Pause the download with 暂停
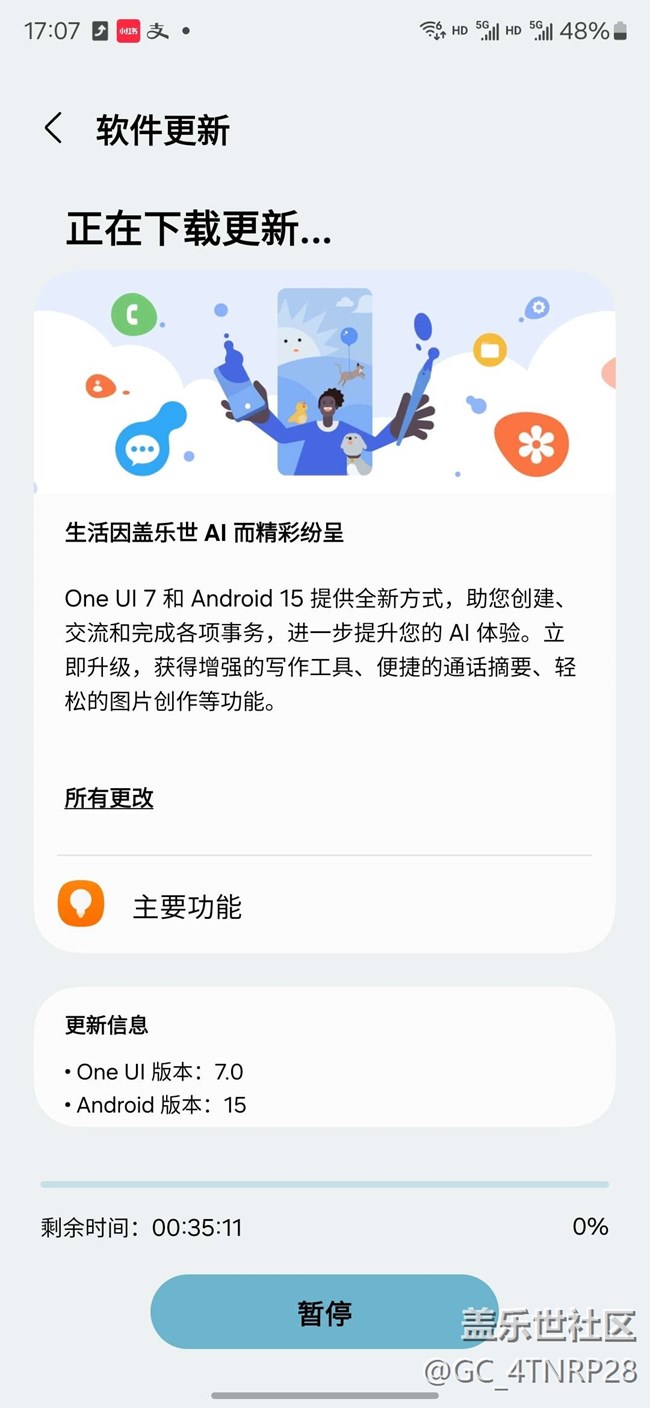 click(x=324, y=1311)
